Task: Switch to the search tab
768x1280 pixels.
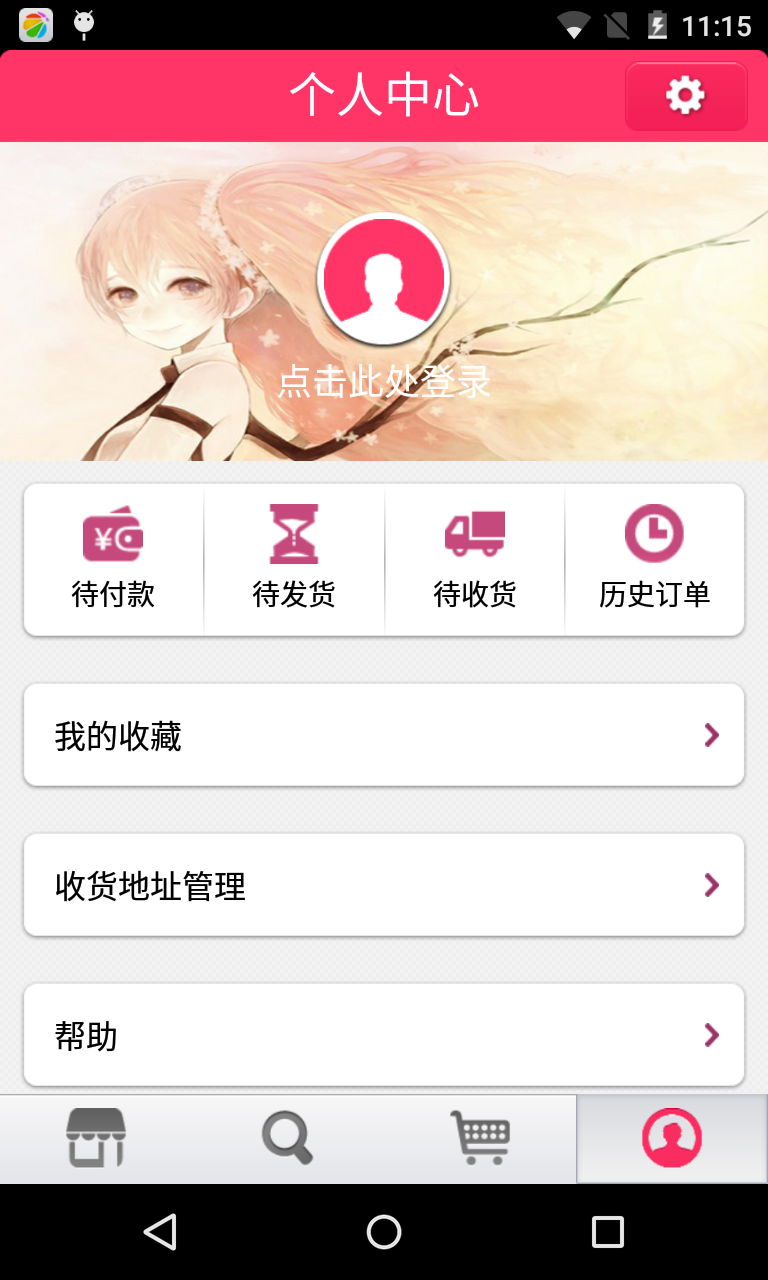Action: pos(288,1138)
